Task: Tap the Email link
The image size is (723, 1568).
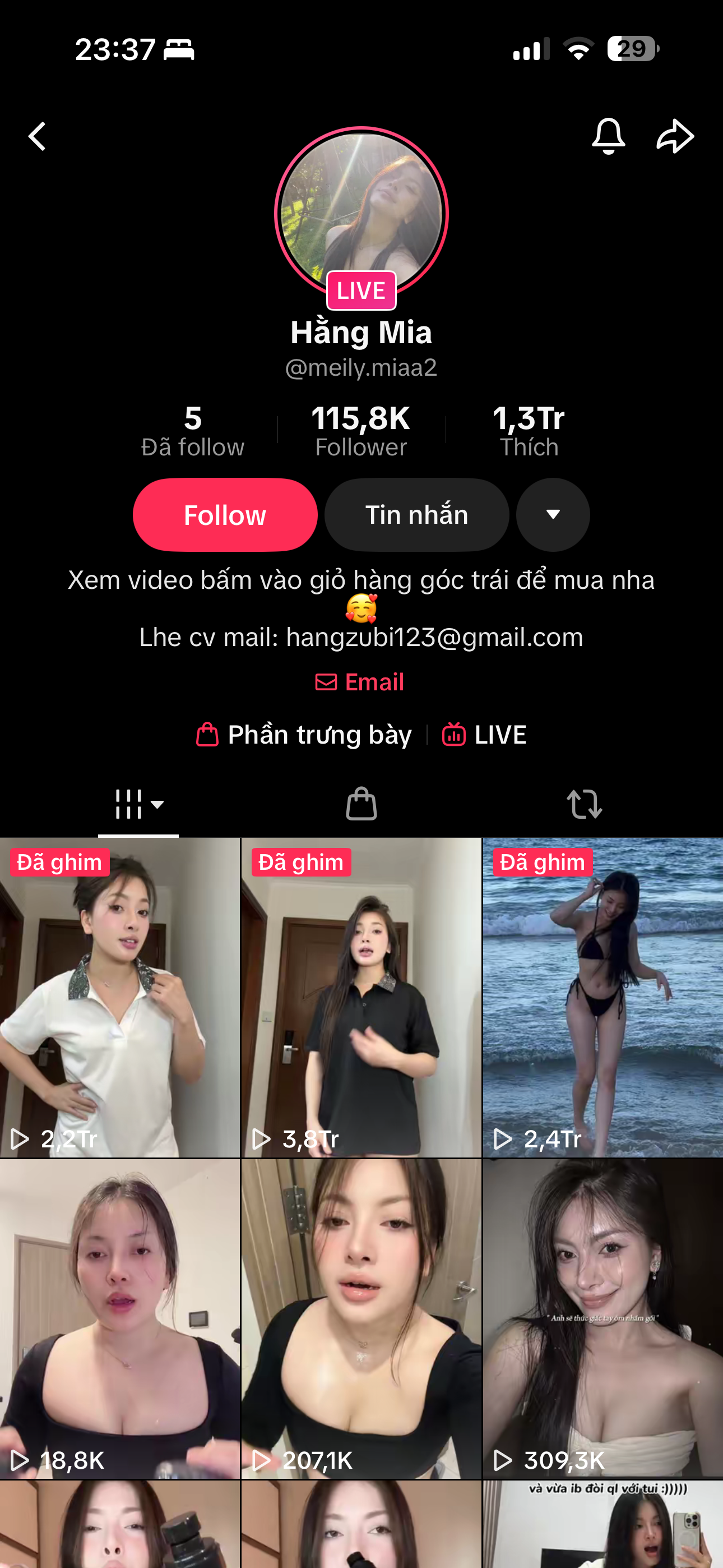Action: [360, 682]
